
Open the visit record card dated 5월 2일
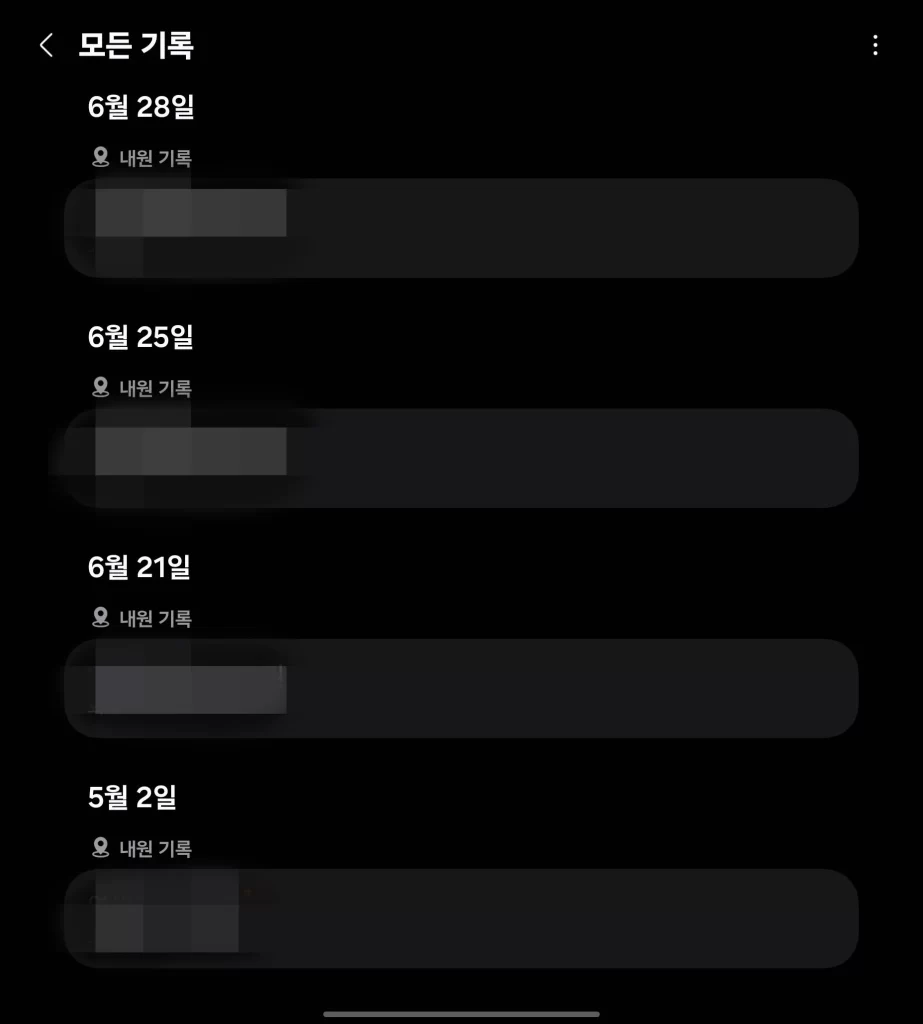[461, 917]
